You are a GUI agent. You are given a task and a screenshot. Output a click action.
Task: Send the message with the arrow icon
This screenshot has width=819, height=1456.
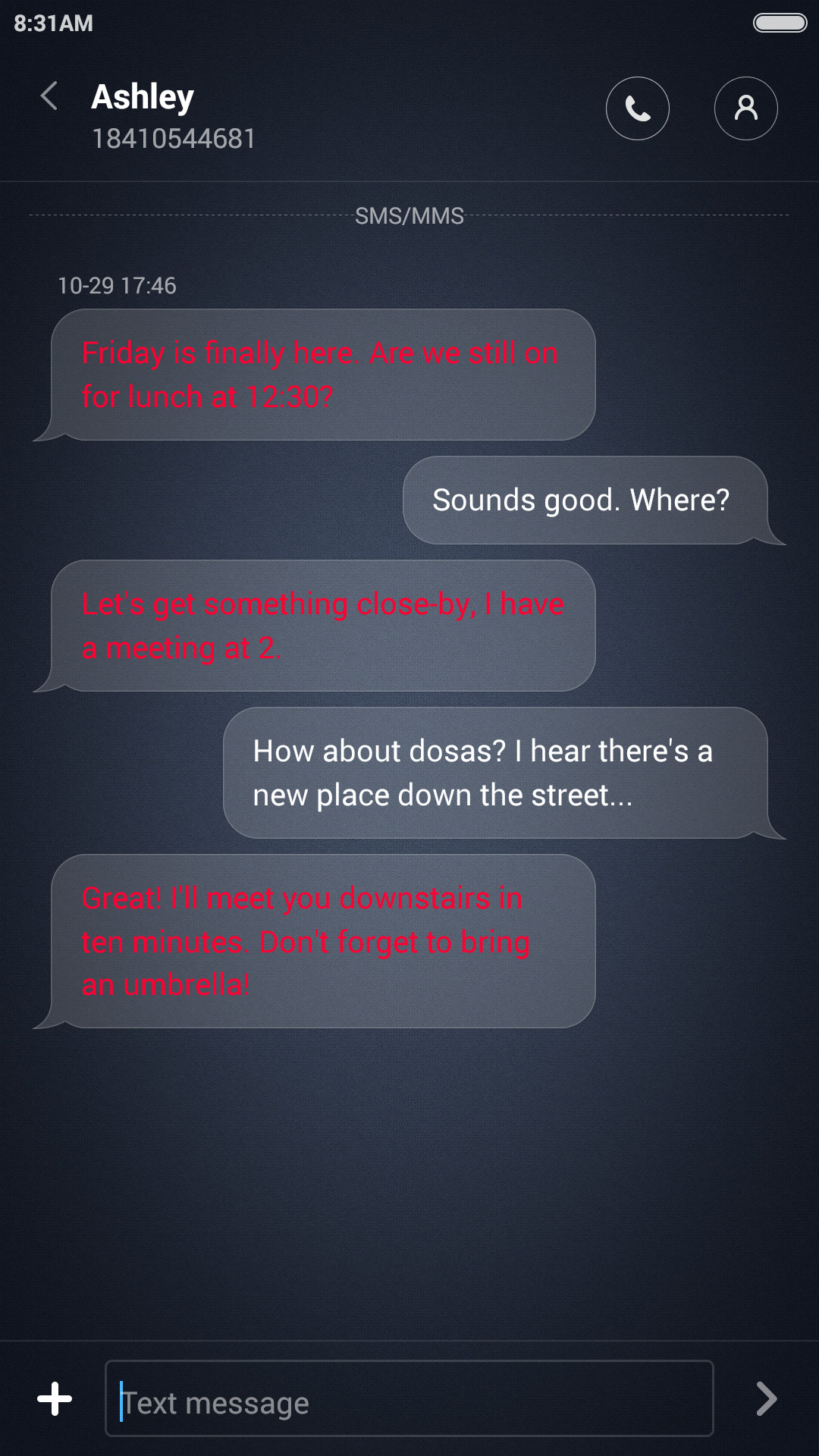766,1398
